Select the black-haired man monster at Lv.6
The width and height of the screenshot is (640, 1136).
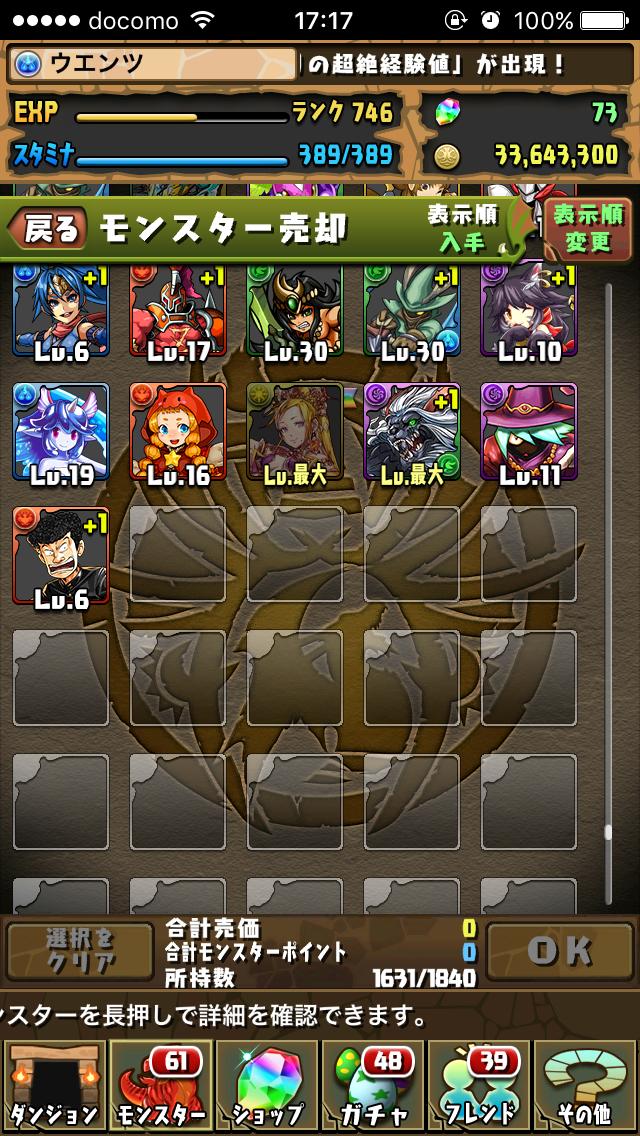(61, 556)
